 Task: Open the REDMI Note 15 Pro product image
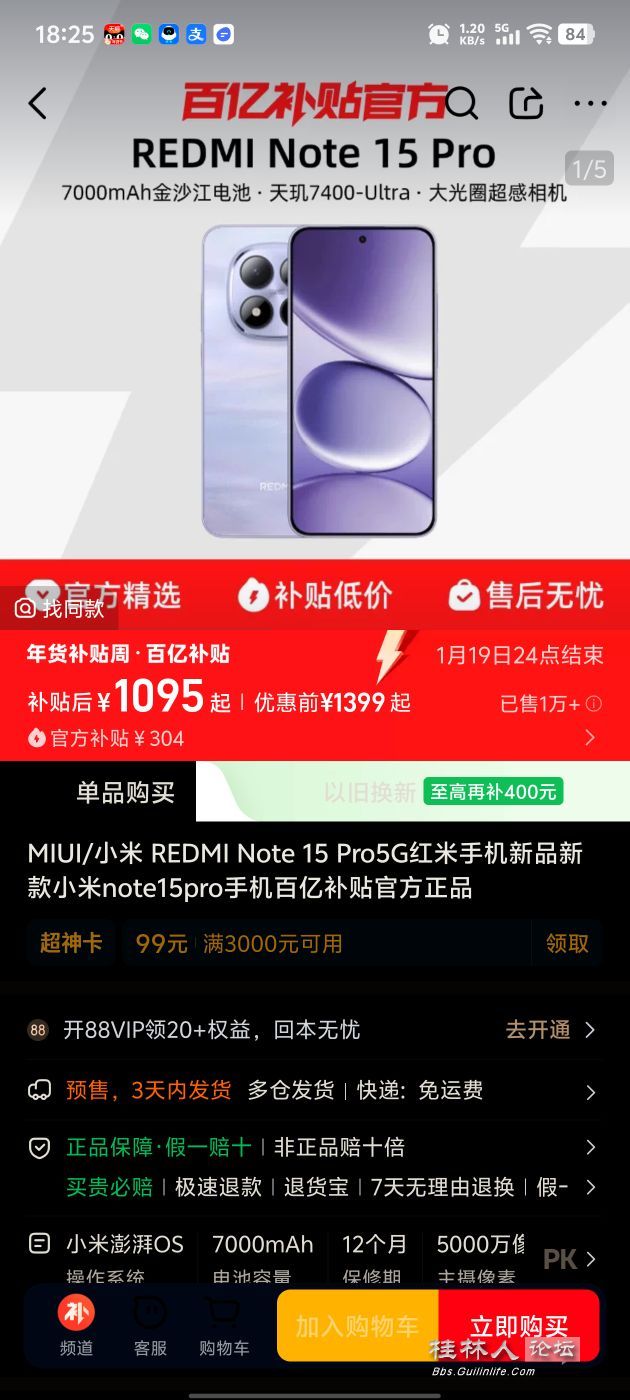[x=318, y=380]
